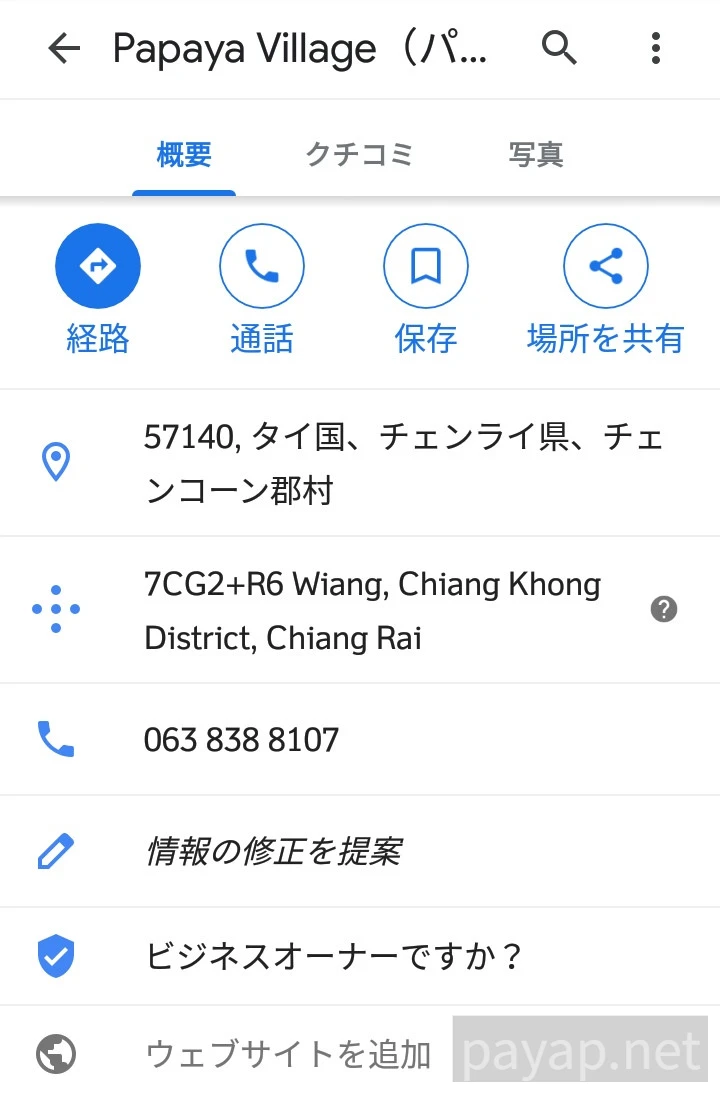The width and height of the screenshot is (720, 1094).
Task: Tap the Plus Code dots icon
Action: click(x=57, y=609)
